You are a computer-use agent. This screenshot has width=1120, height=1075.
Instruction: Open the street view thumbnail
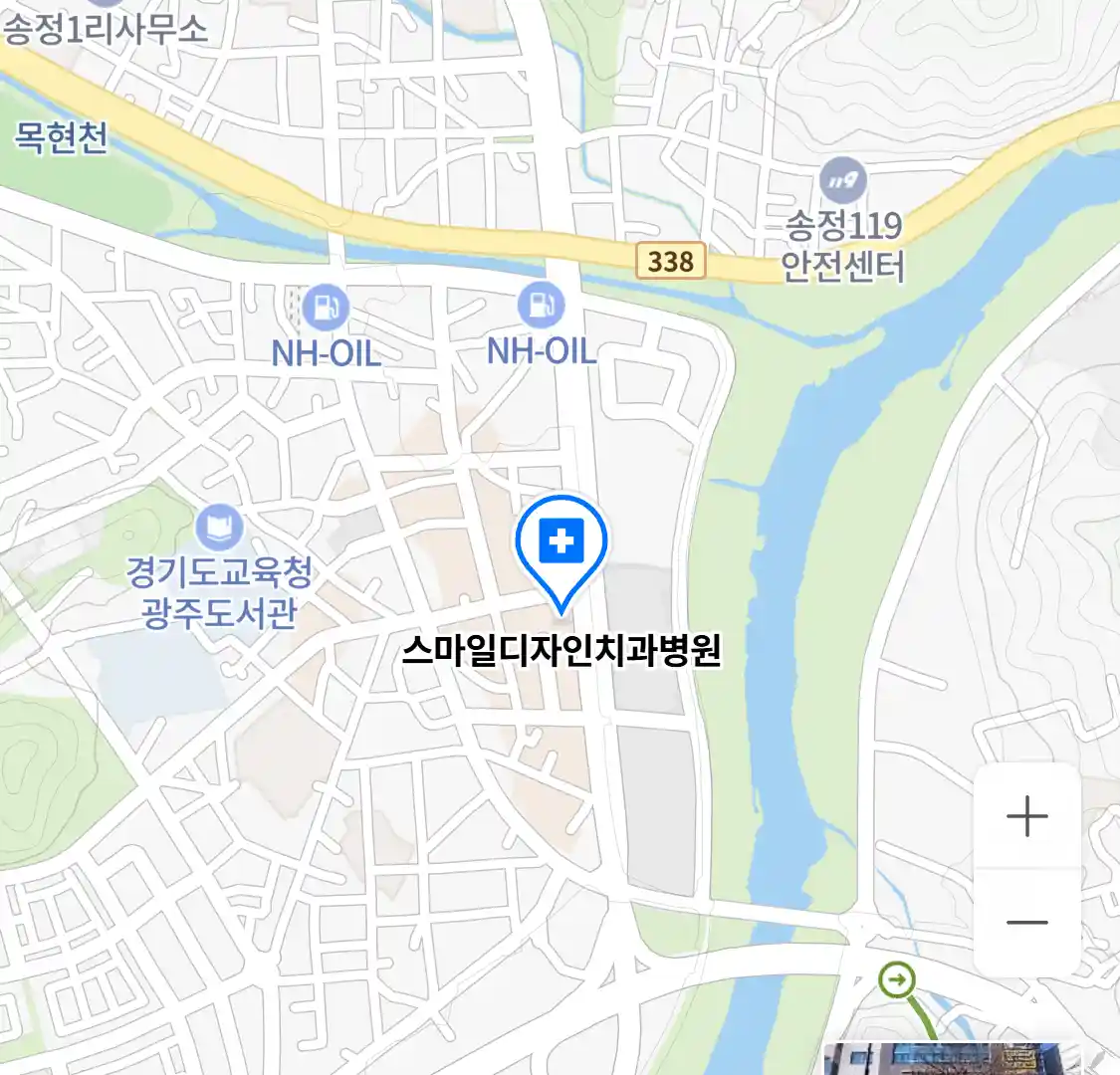point(951,1059)
